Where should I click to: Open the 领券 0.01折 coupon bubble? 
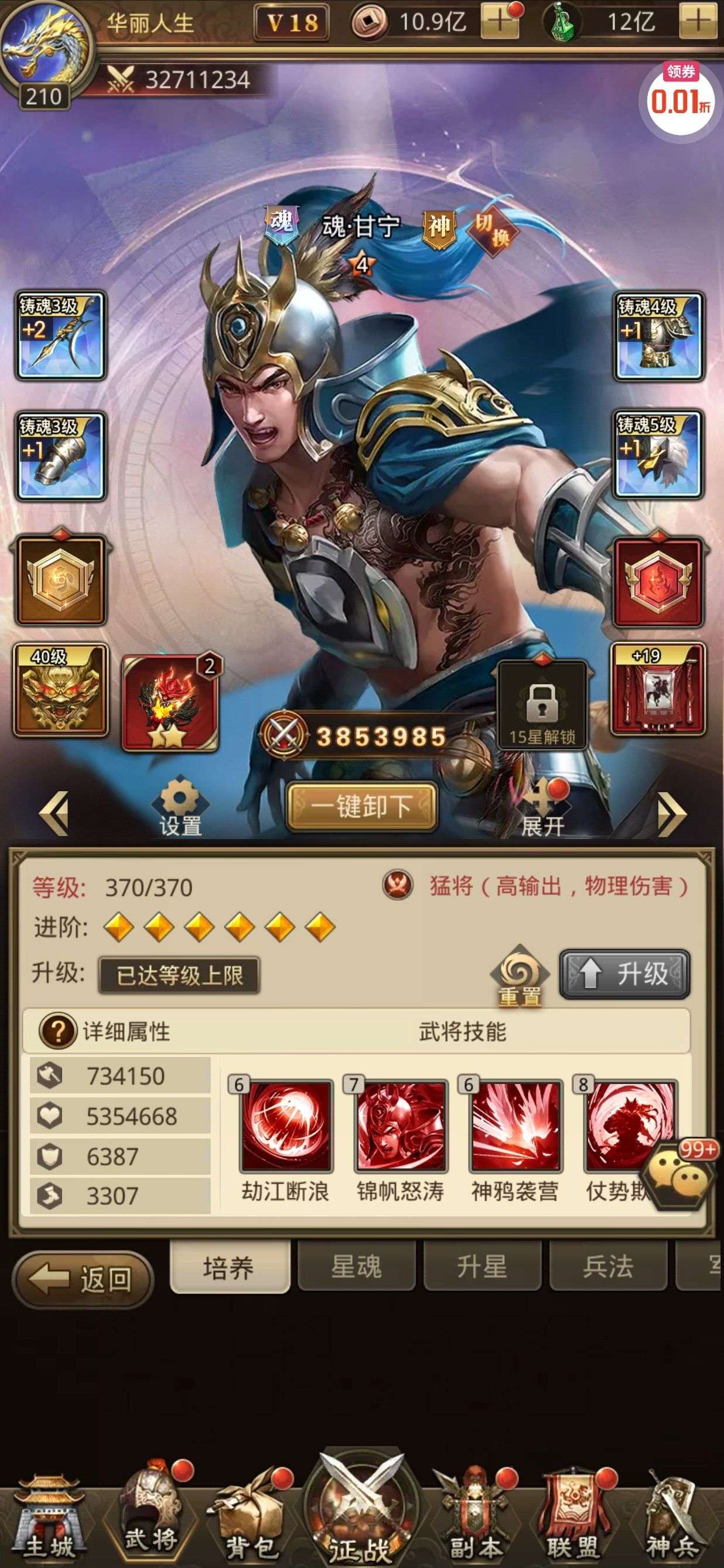pos(680,97)
